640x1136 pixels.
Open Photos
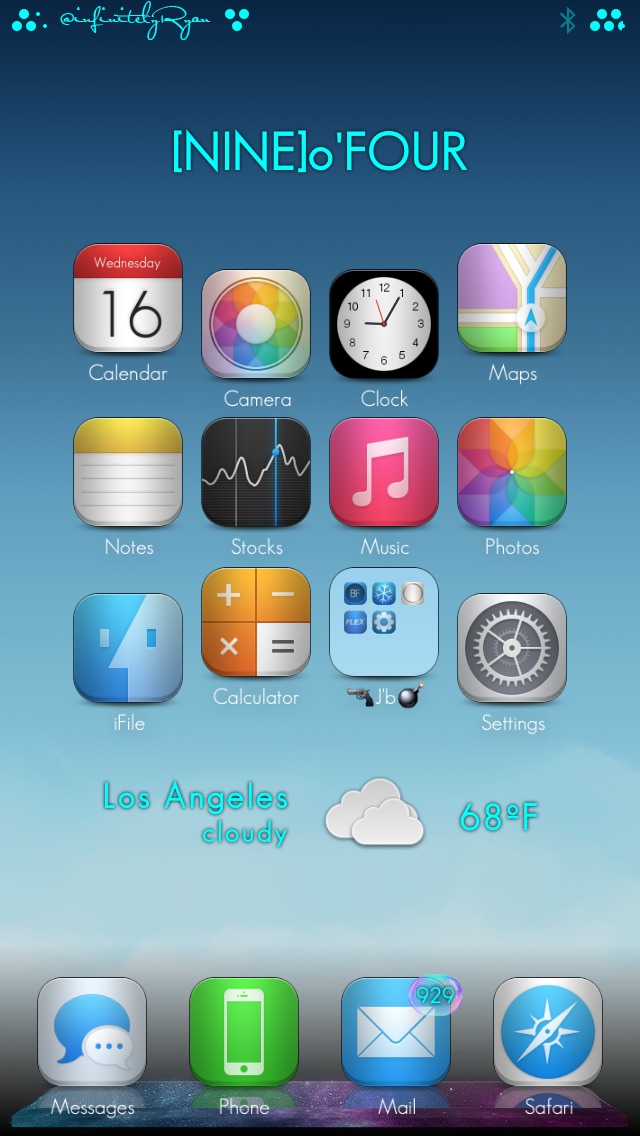point(512,472)
